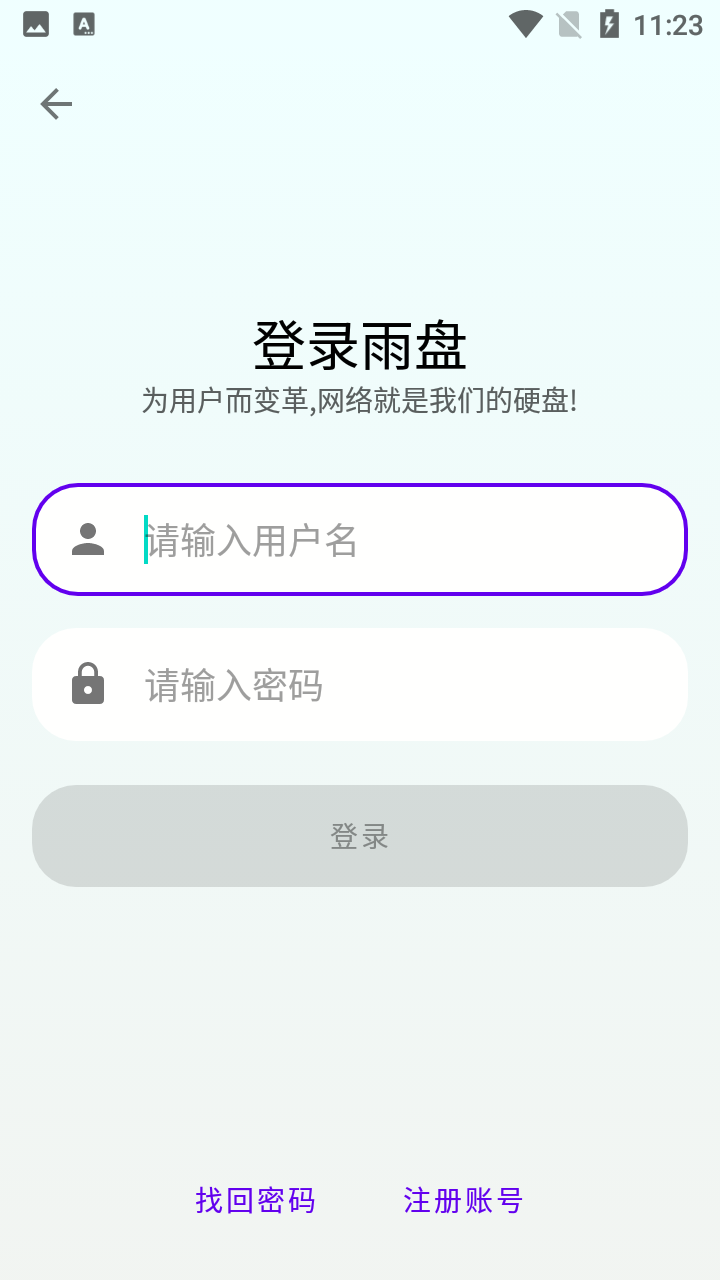Tap the status bar area at top
This screenshot has height=1280, width=720.
pos(360,23)
